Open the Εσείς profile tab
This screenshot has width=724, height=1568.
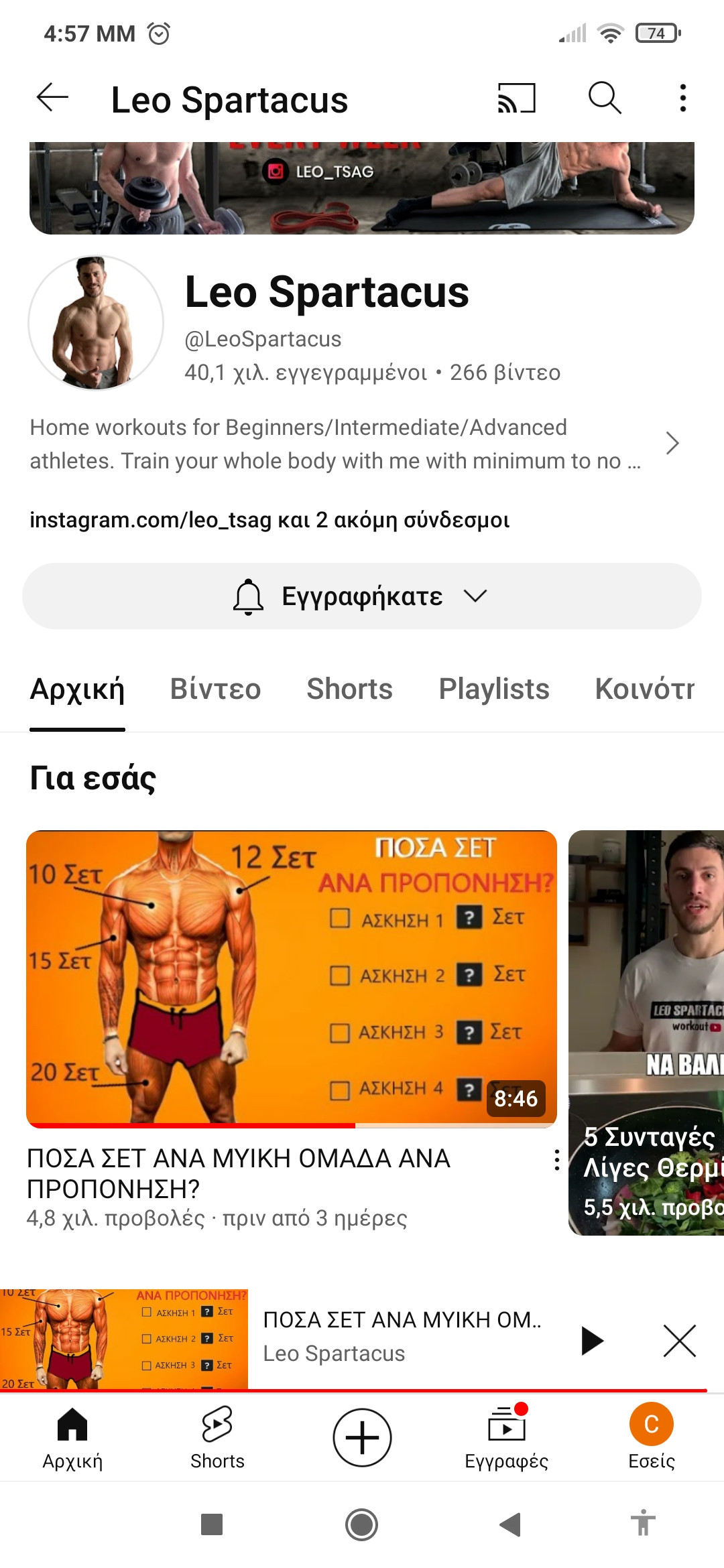point(651,1437)
